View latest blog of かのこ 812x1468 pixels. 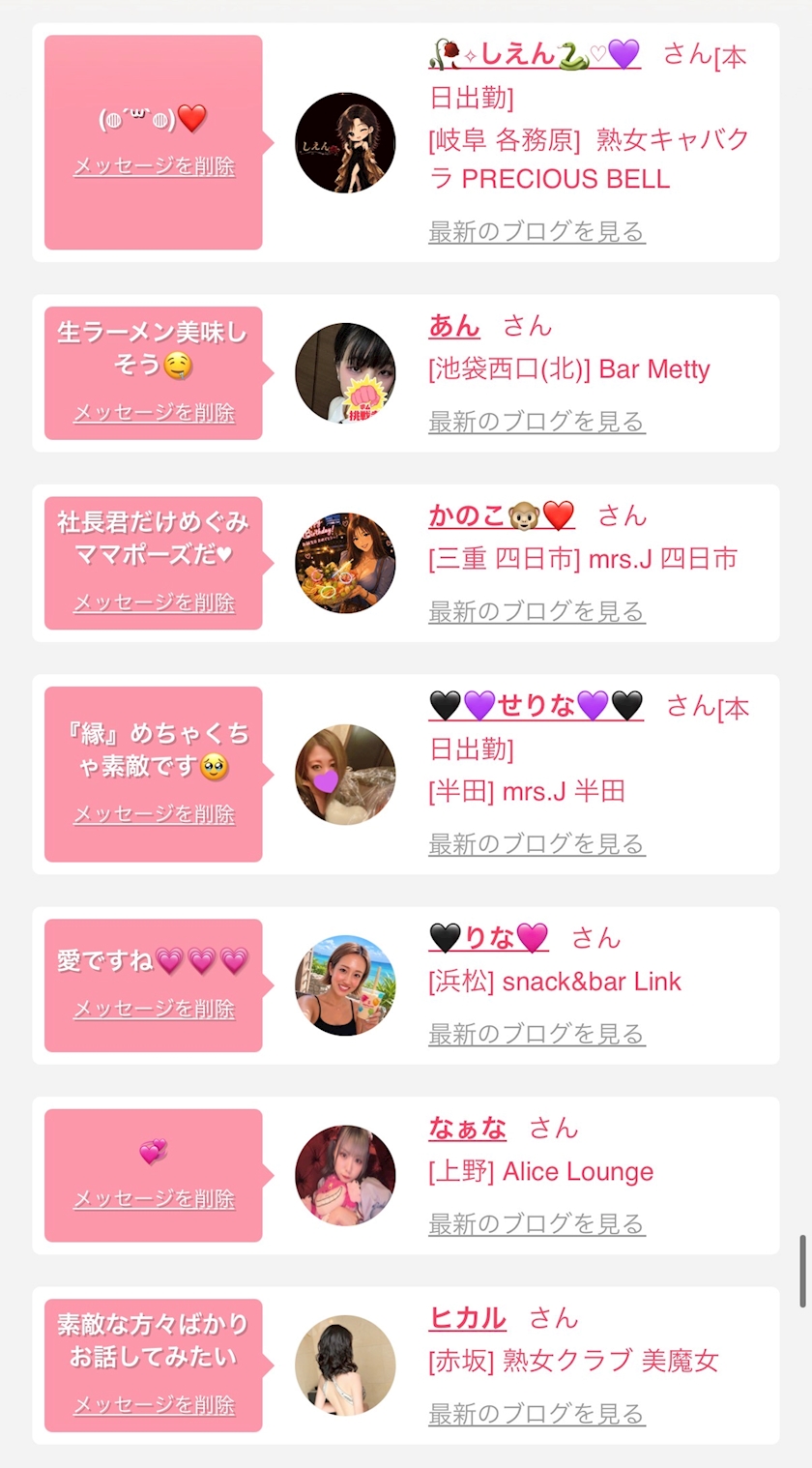tap(536, 611)
